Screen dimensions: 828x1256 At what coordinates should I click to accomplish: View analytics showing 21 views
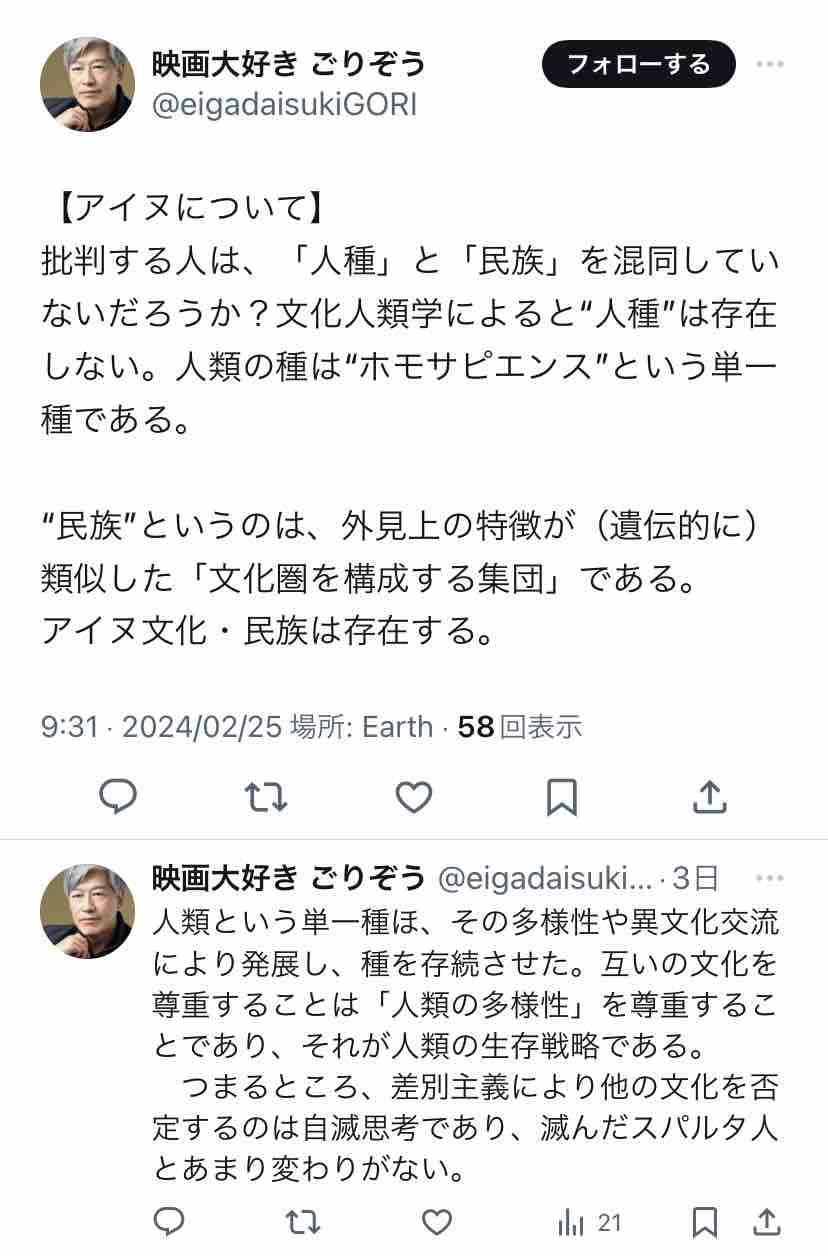[x=590, y=1221]
